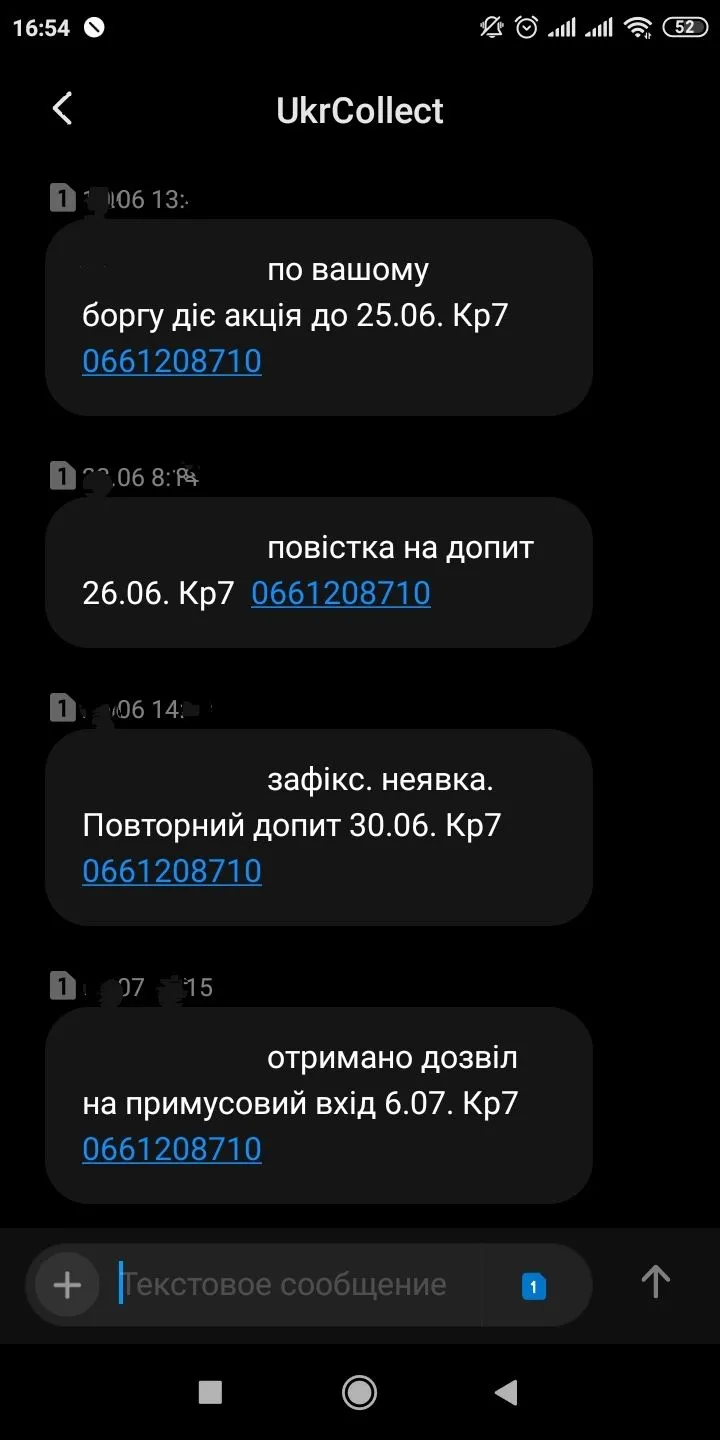
Task: Open the plus attachment button
Action: pos(67,1284)
